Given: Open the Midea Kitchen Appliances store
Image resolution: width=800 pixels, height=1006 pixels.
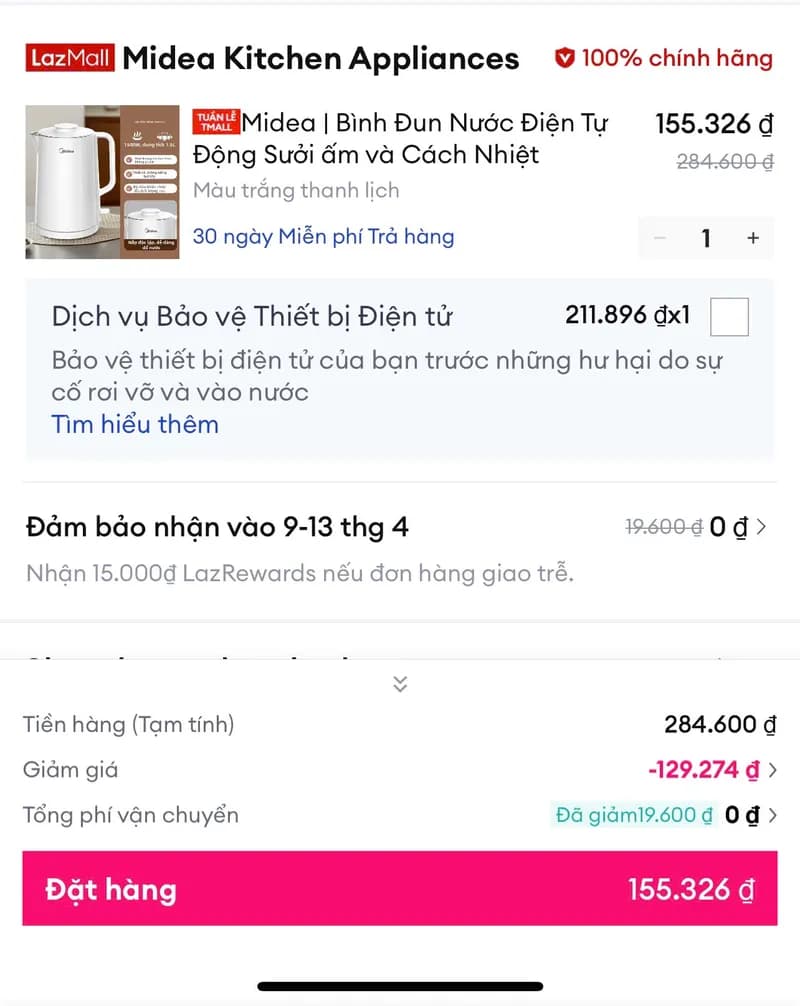Looking at the screenshot, I should (320, 58).
